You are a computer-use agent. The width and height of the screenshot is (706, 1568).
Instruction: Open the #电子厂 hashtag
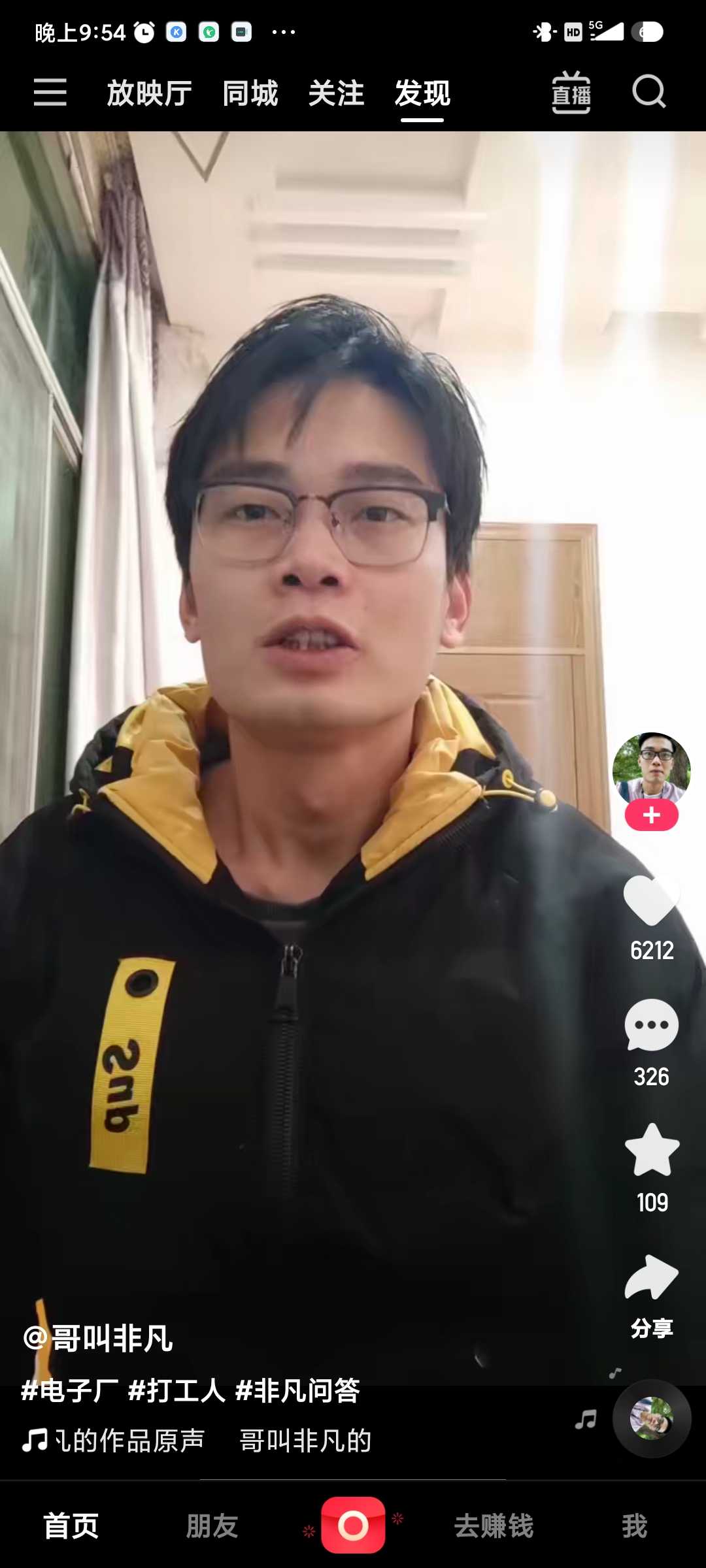70,1390
